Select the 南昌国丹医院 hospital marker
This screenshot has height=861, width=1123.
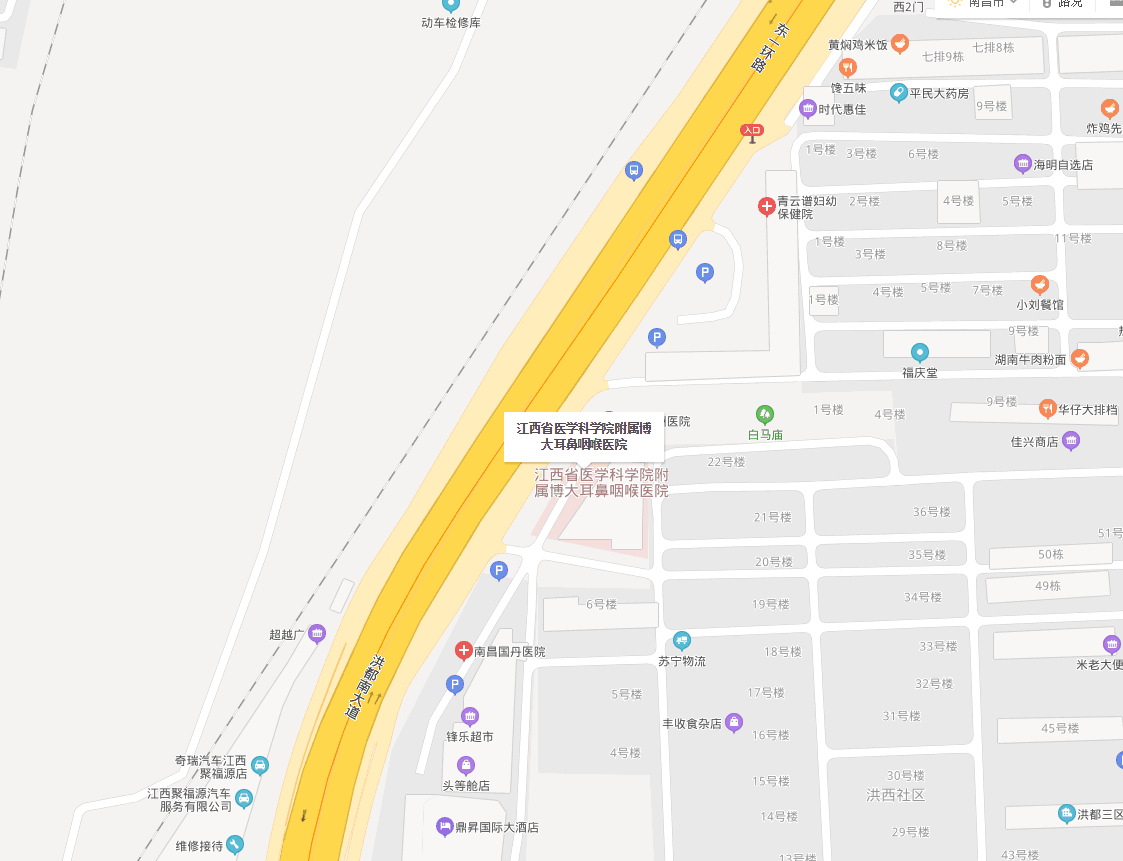coord(464,650)
